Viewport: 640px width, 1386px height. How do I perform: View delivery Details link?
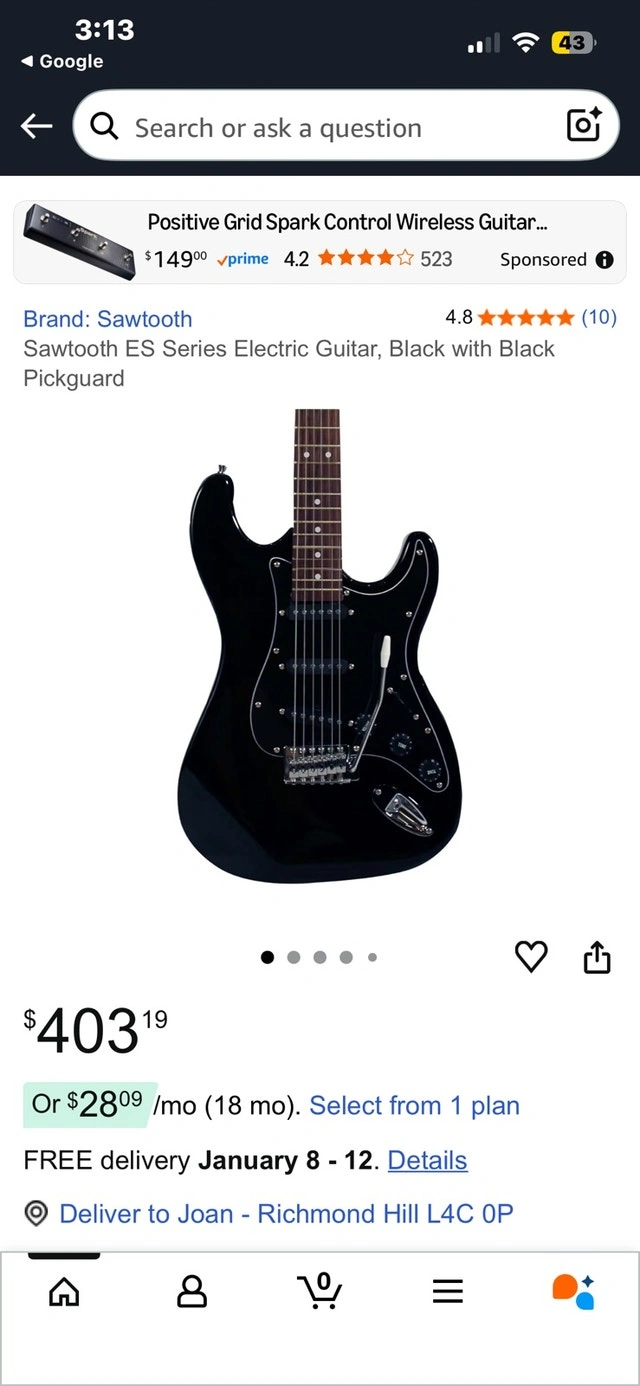click(427, 1160)
